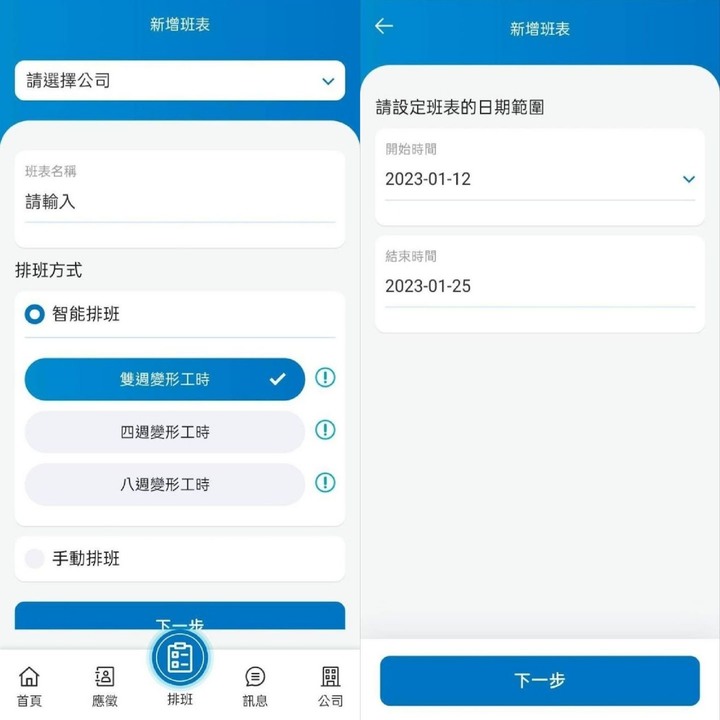720x720 pixels.
Task: Open the 公司 tab
Action: (330, 686)
